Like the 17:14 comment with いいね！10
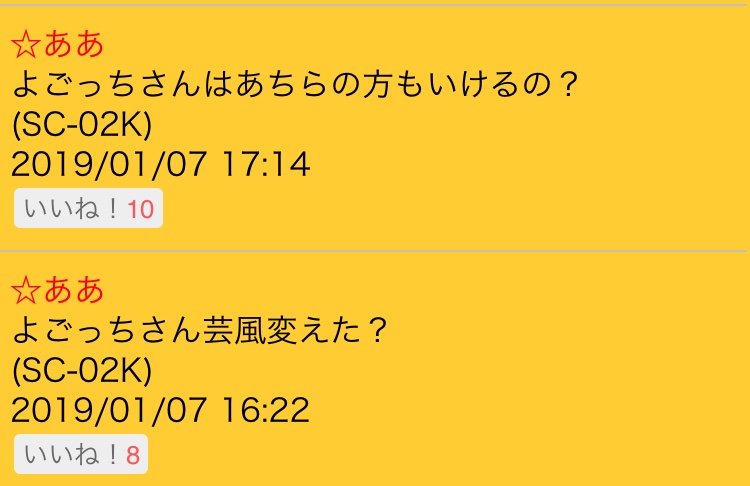Image resolution: width=750 pixels, height=486 pixels. point(88,209)
